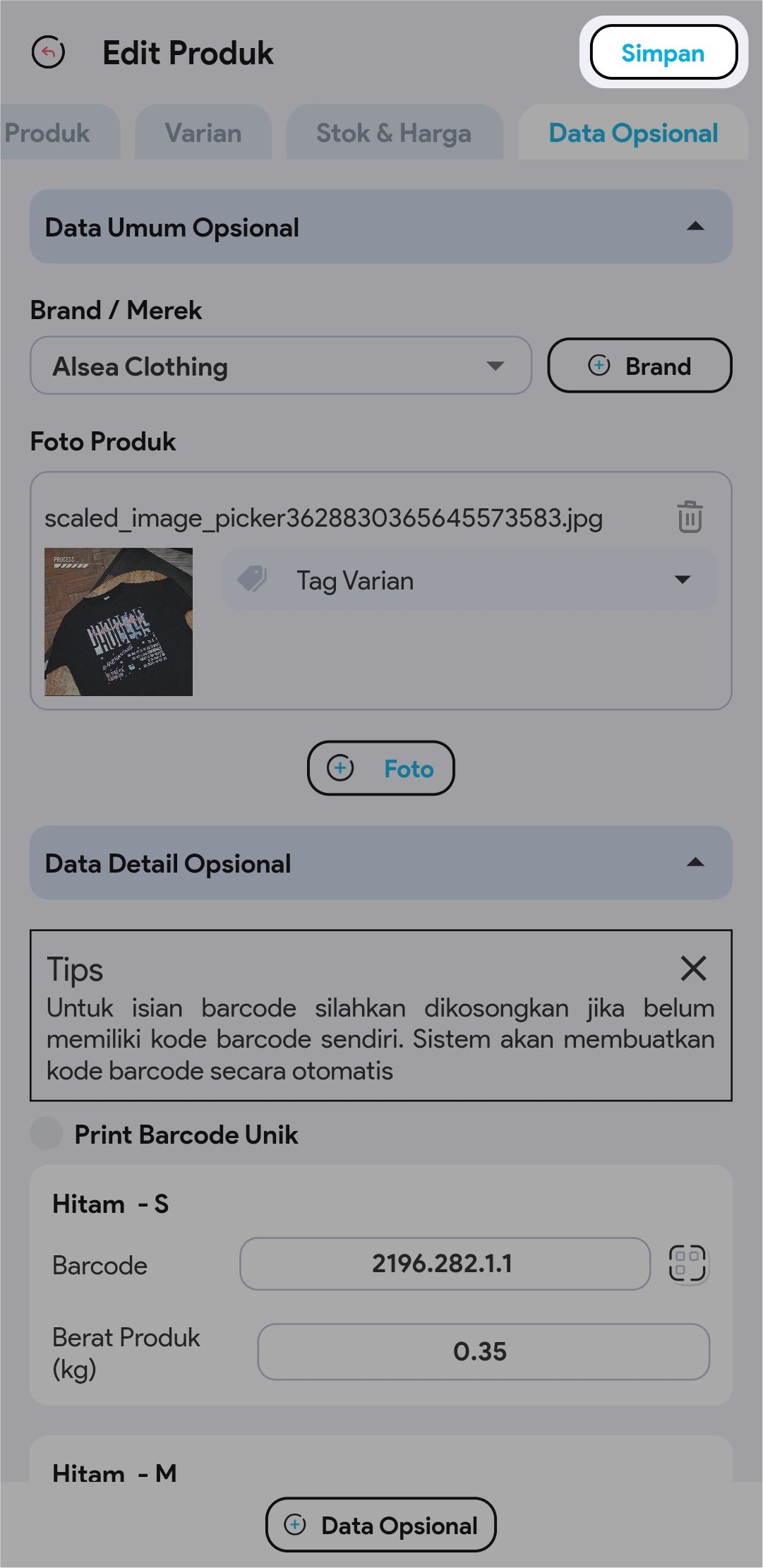Delete the uploaded product photo
763x1568 pixels.
690,517
